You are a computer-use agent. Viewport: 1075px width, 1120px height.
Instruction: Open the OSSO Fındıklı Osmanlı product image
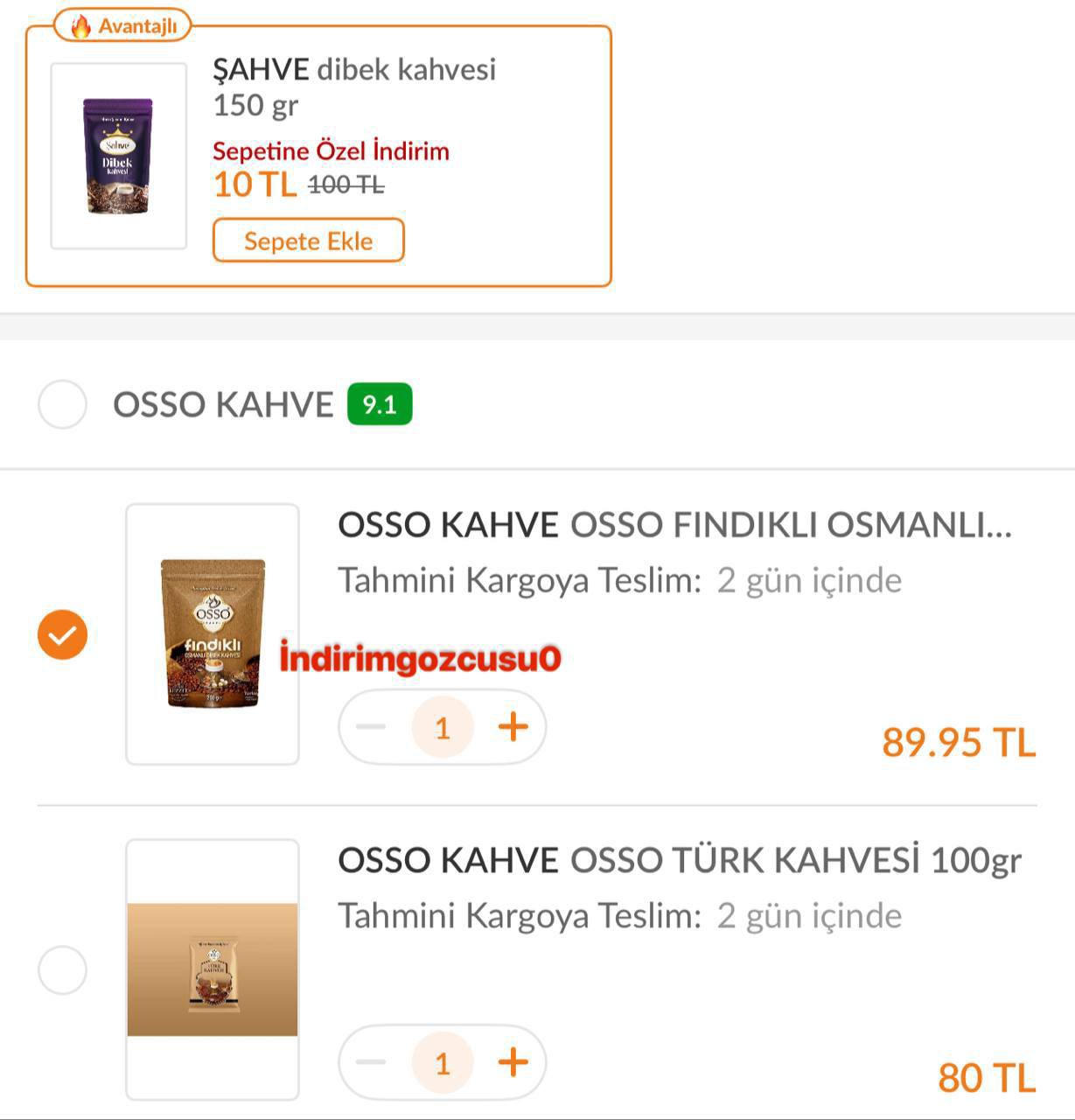point(213,633)
